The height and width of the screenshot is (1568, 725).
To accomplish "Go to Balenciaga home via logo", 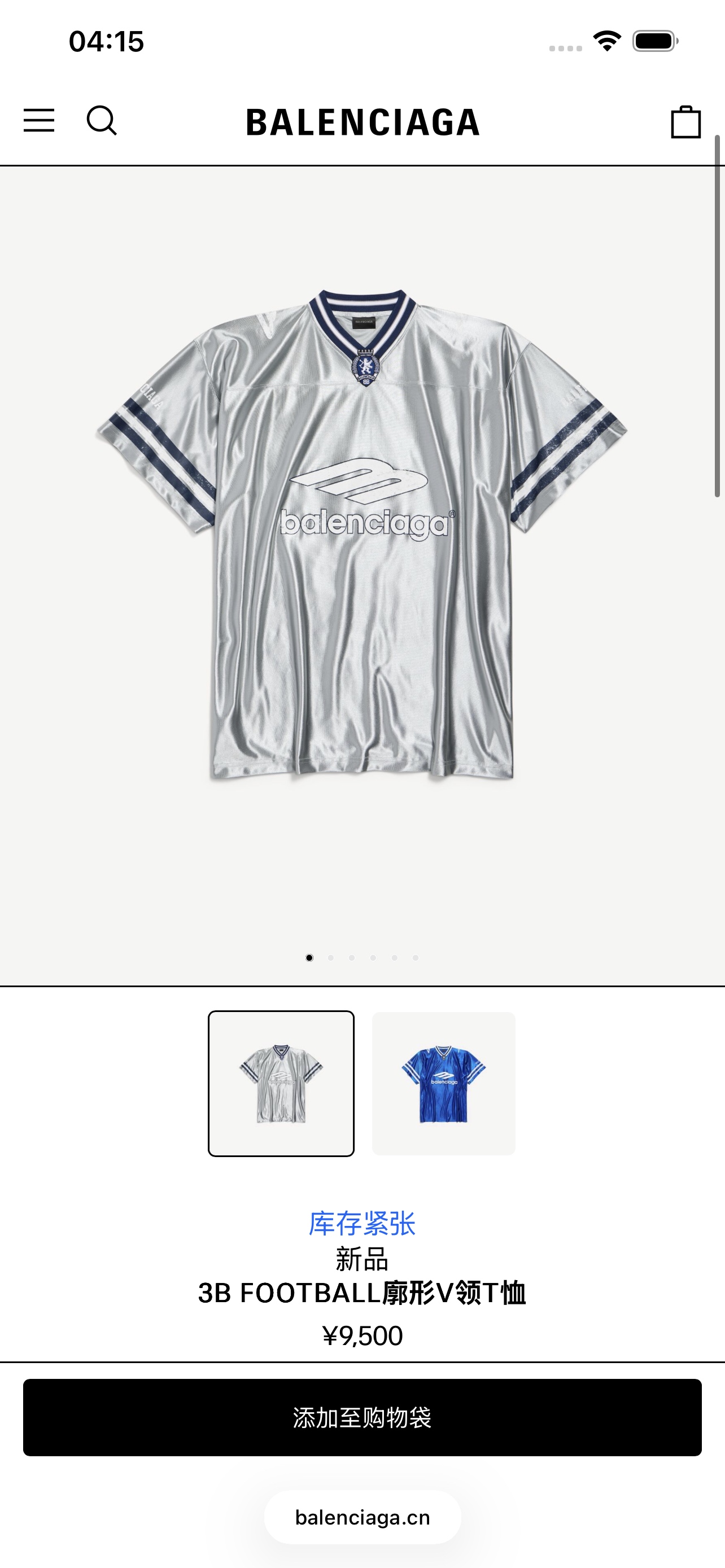I will tap(363, 122).
